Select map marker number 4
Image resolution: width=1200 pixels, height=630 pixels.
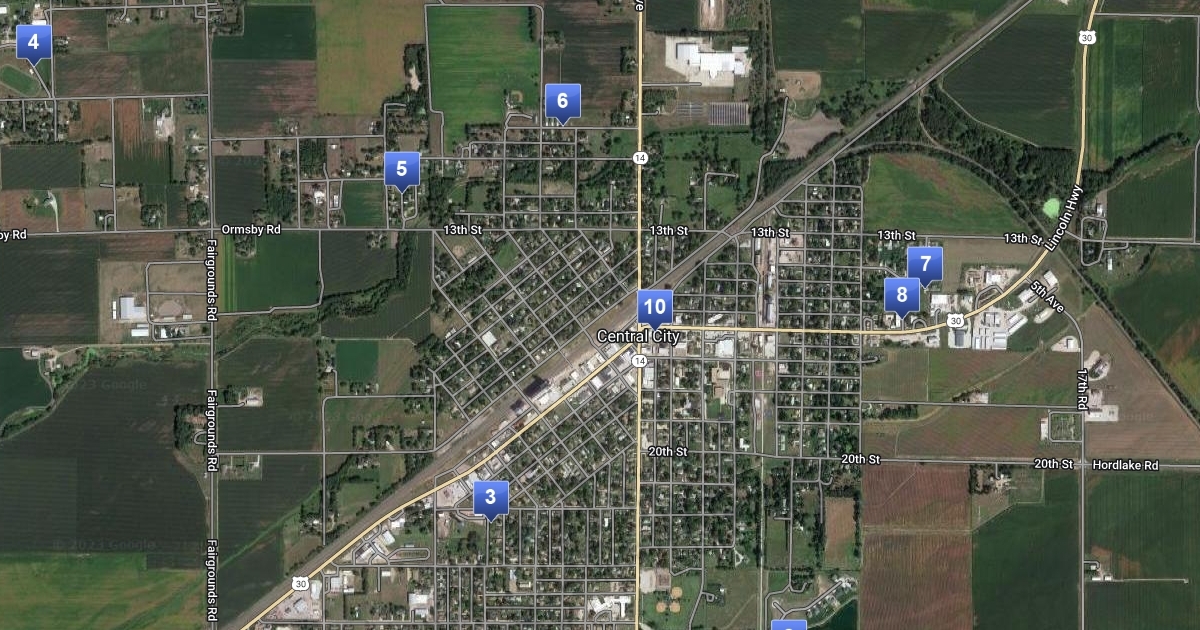click(x=34, y=43)
